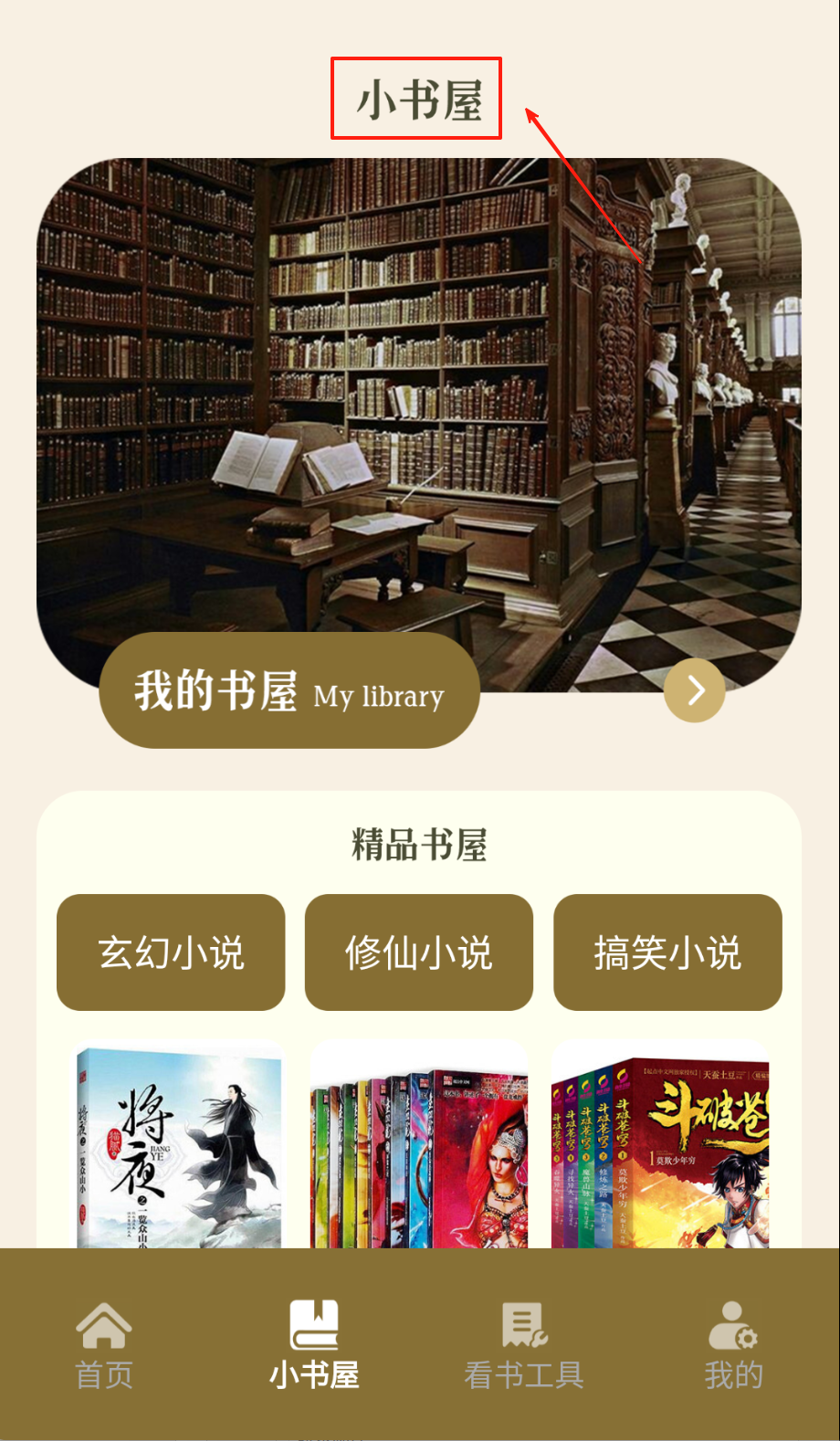Select the 搞笑小说 category
Screen dimensions: 840x1441
[x=667, y=952]
